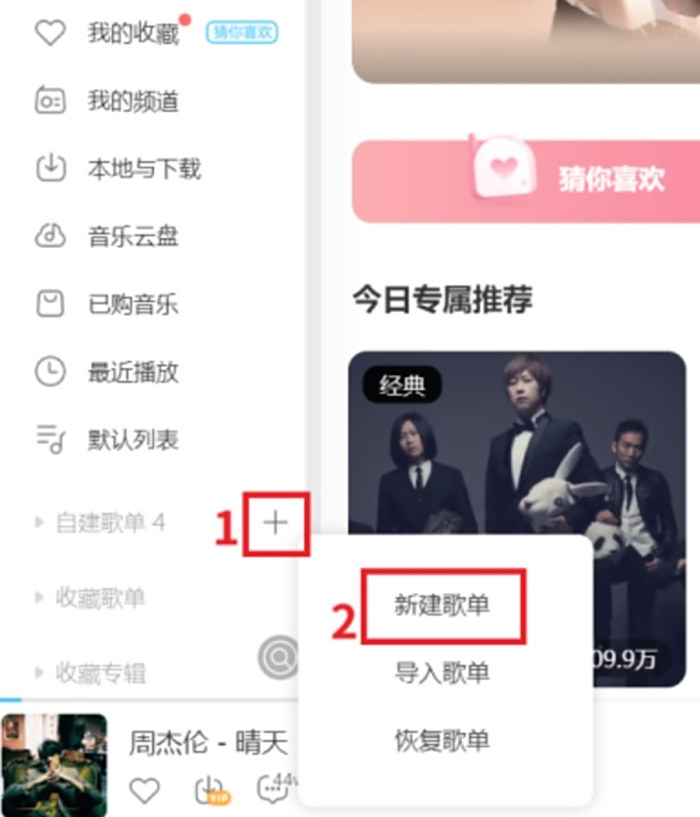Choose 导入歌单 option
The image size is (700, 817).
tap(442, 673)
